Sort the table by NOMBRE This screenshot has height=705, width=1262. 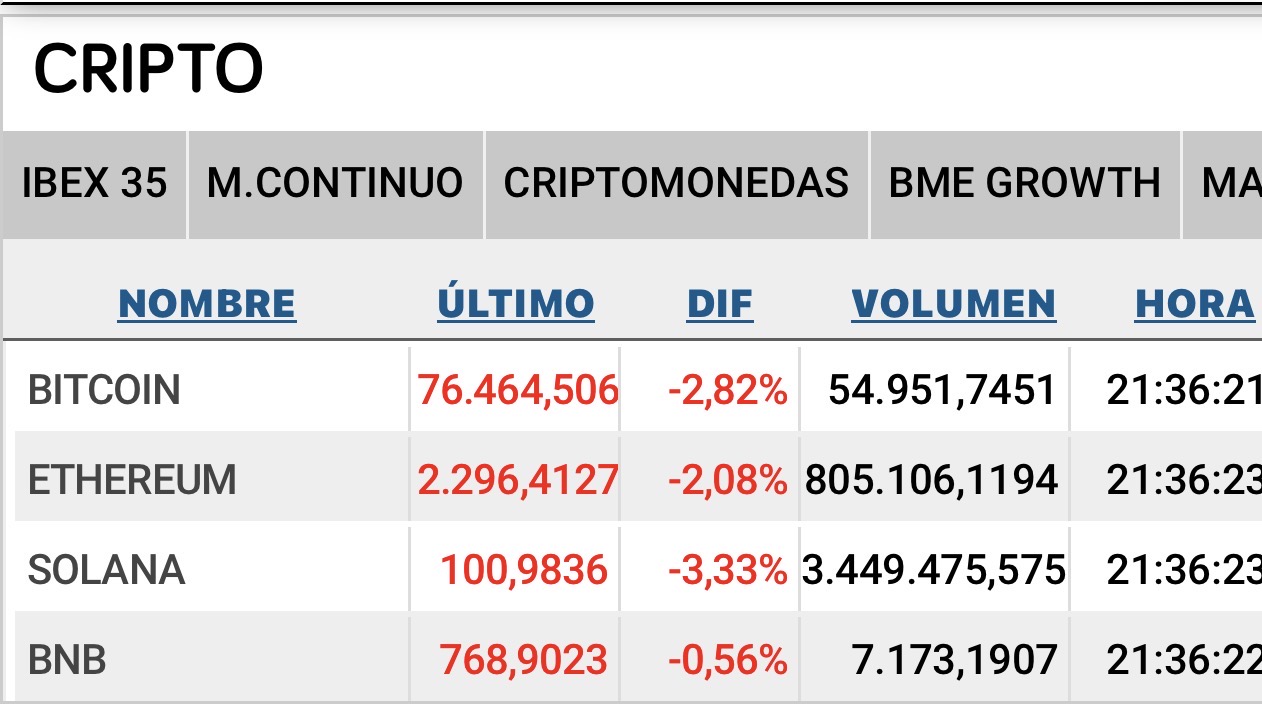(x=207, y=304)
